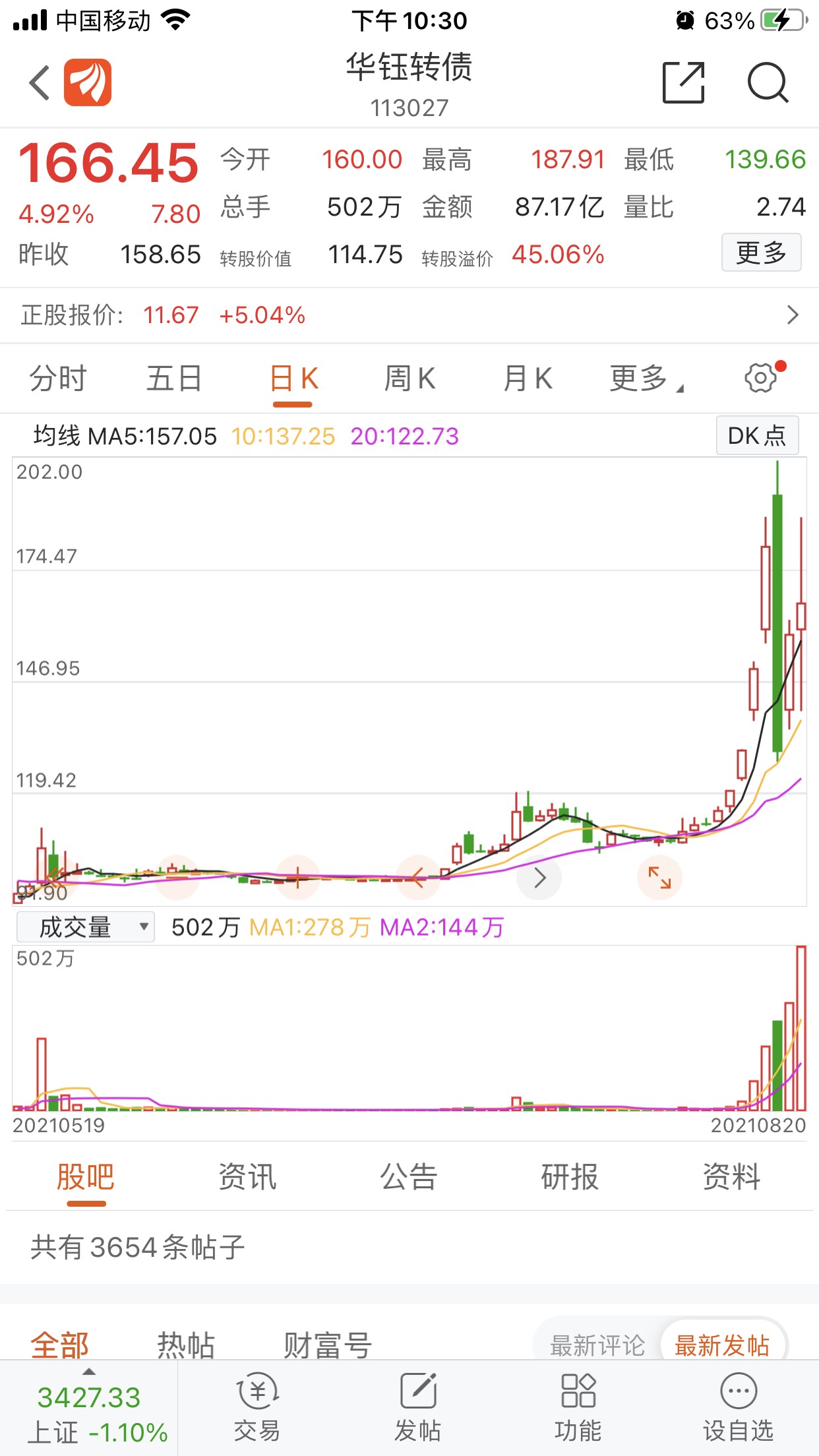Sort posts by 最新评论
This screenshot has height=1456, width=819.
tap(597, 1345)
